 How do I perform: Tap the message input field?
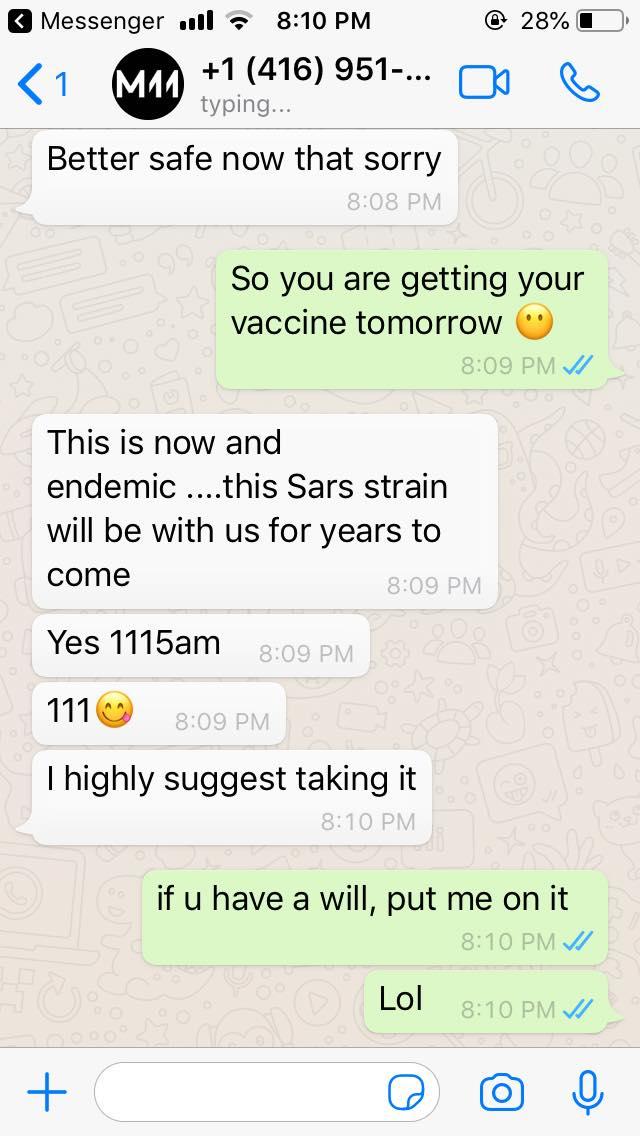240,1093
